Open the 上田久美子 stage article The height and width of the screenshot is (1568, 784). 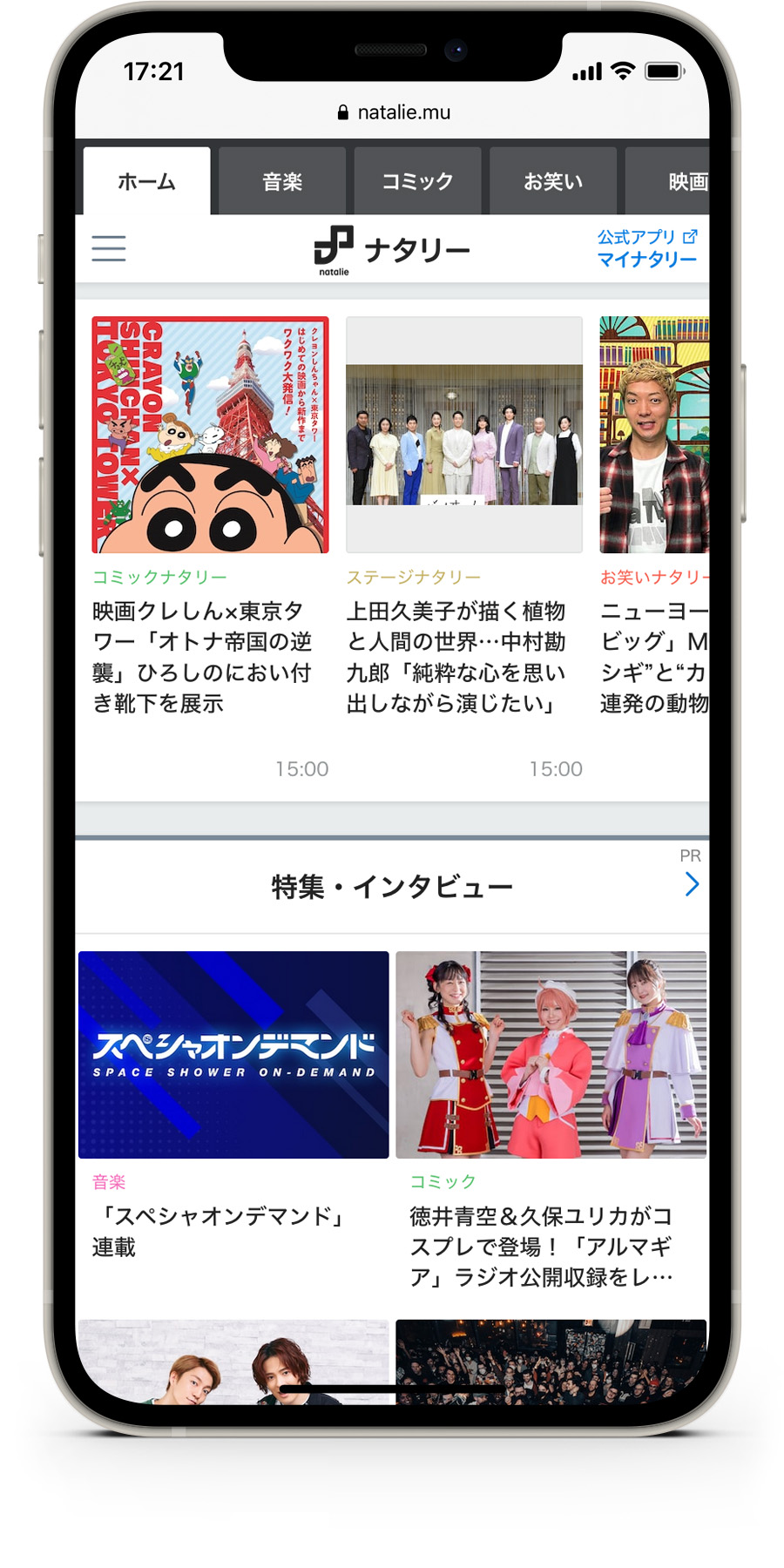point(463,523)
